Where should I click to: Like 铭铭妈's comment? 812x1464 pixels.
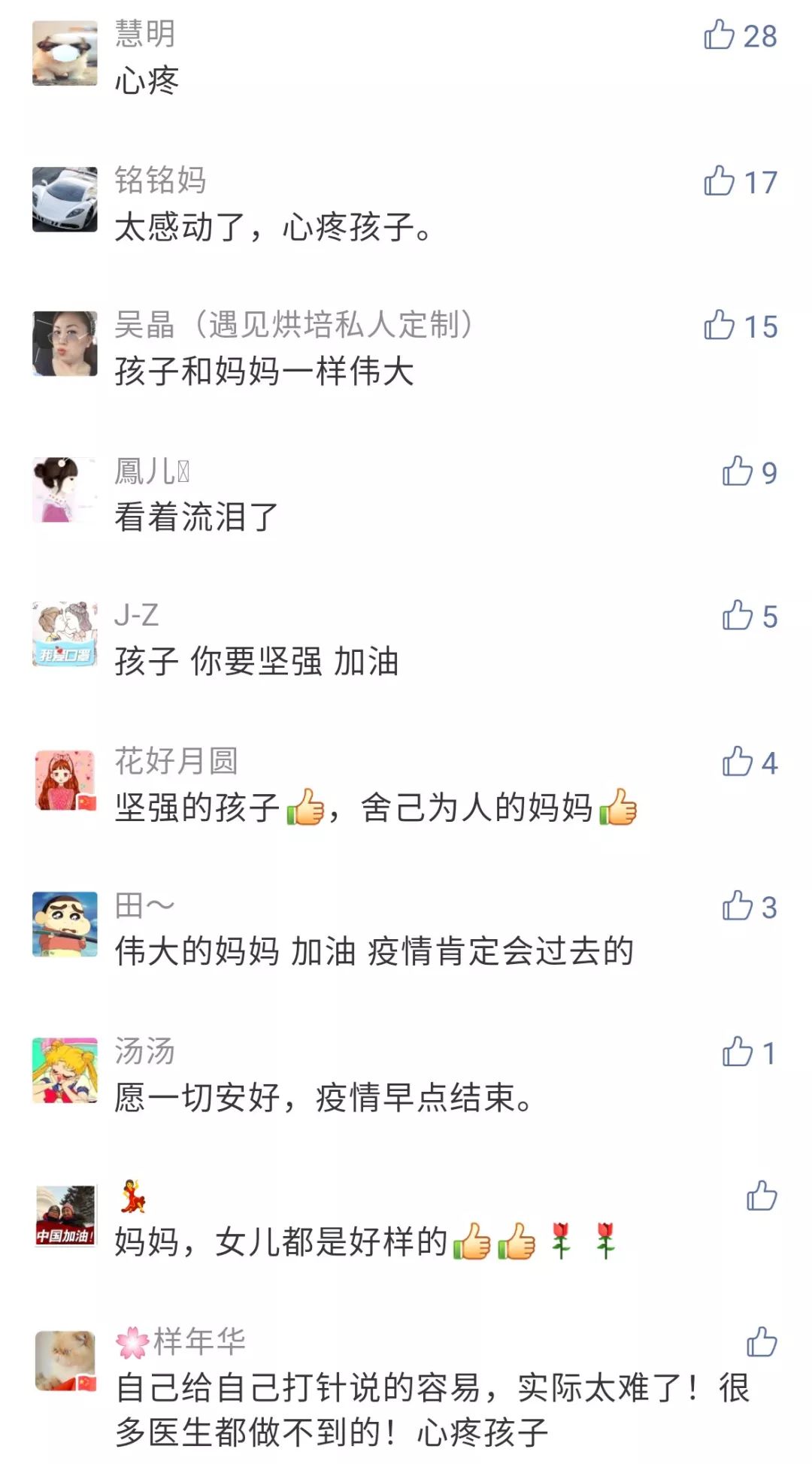click(x=720, y=181)
